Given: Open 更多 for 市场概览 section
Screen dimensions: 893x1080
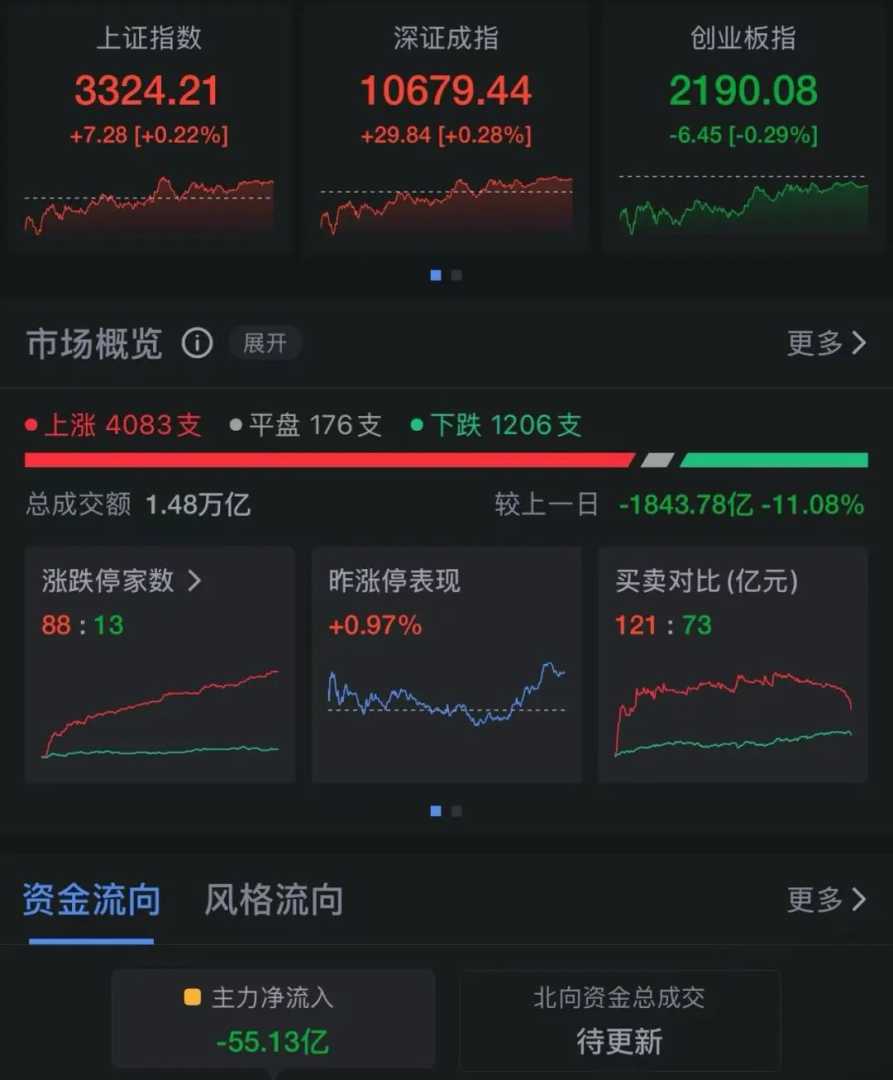Looking at the screenshot, I should pyautogui.click(x=826, y=344).
